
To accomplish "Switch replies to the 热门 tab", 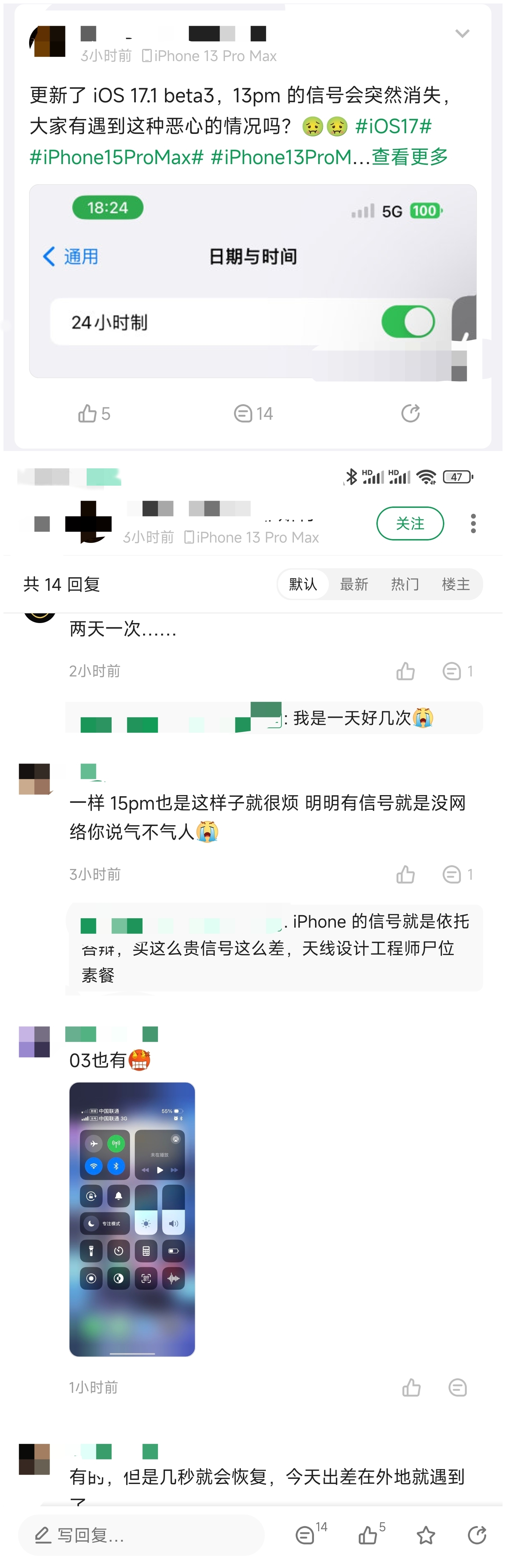I will [x=404, y=584].
